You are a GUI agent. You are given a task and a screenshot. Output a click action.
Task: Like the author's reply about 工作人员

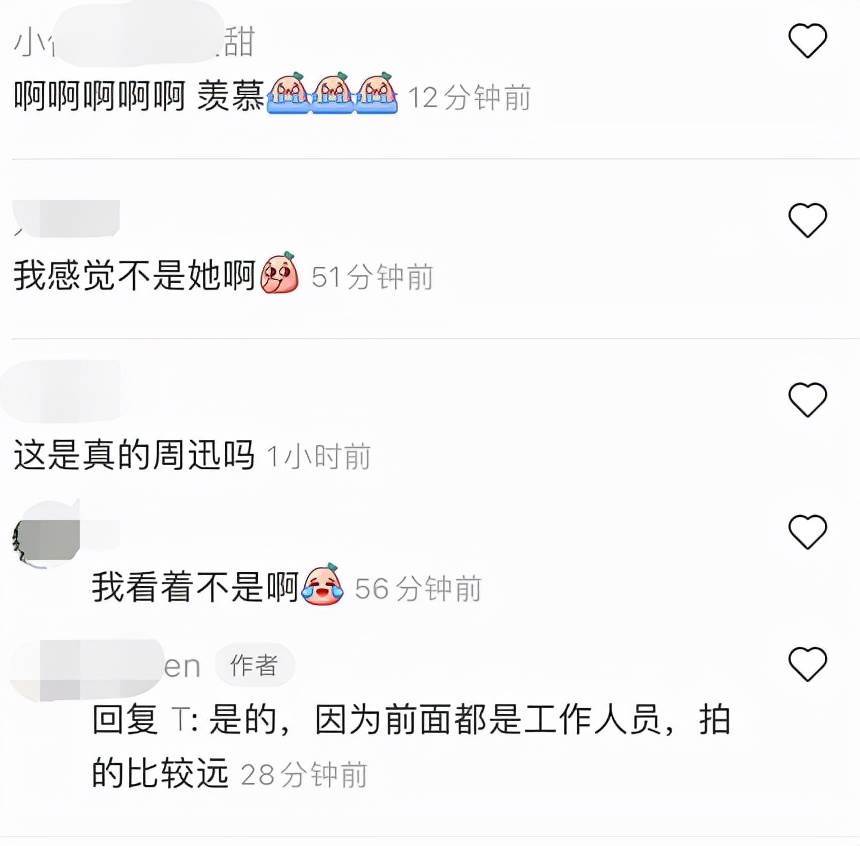click(x=808, y=664)
